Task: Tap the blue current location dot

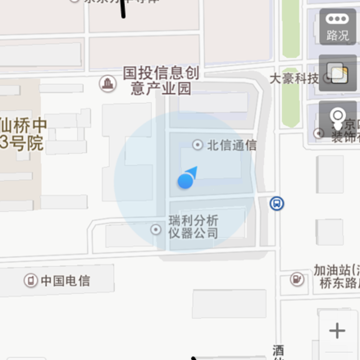Action: 185,181
